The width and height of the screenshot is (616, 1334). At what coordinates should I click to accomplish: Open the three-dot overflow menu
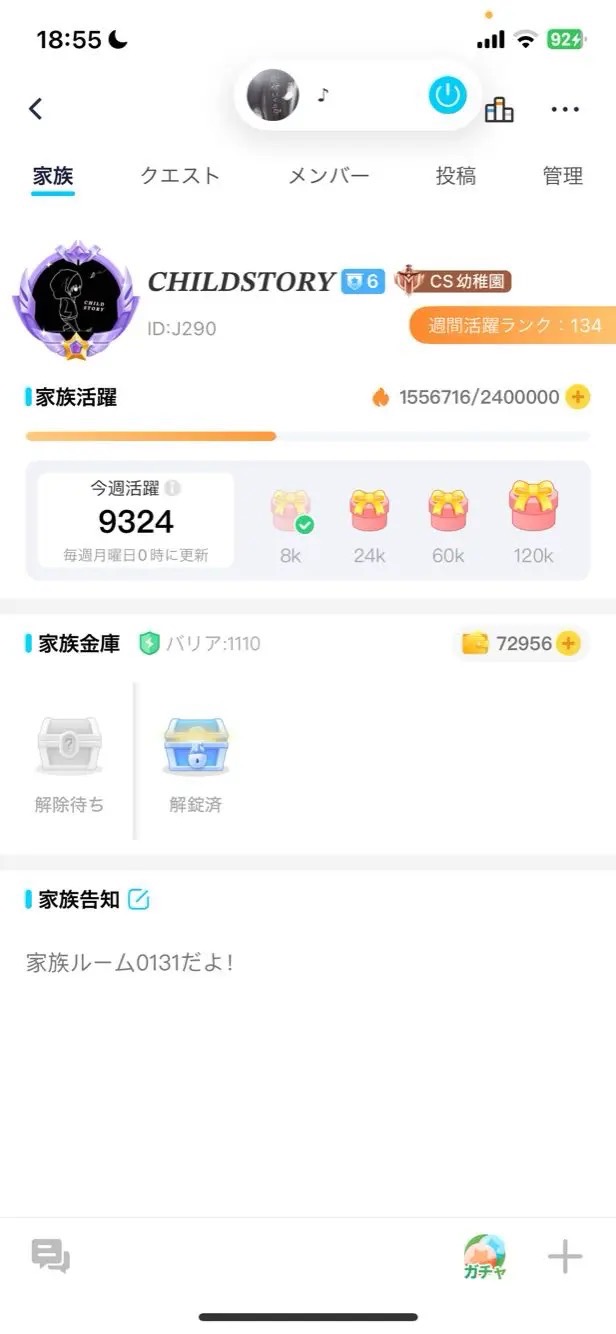[x=565, y=109]
